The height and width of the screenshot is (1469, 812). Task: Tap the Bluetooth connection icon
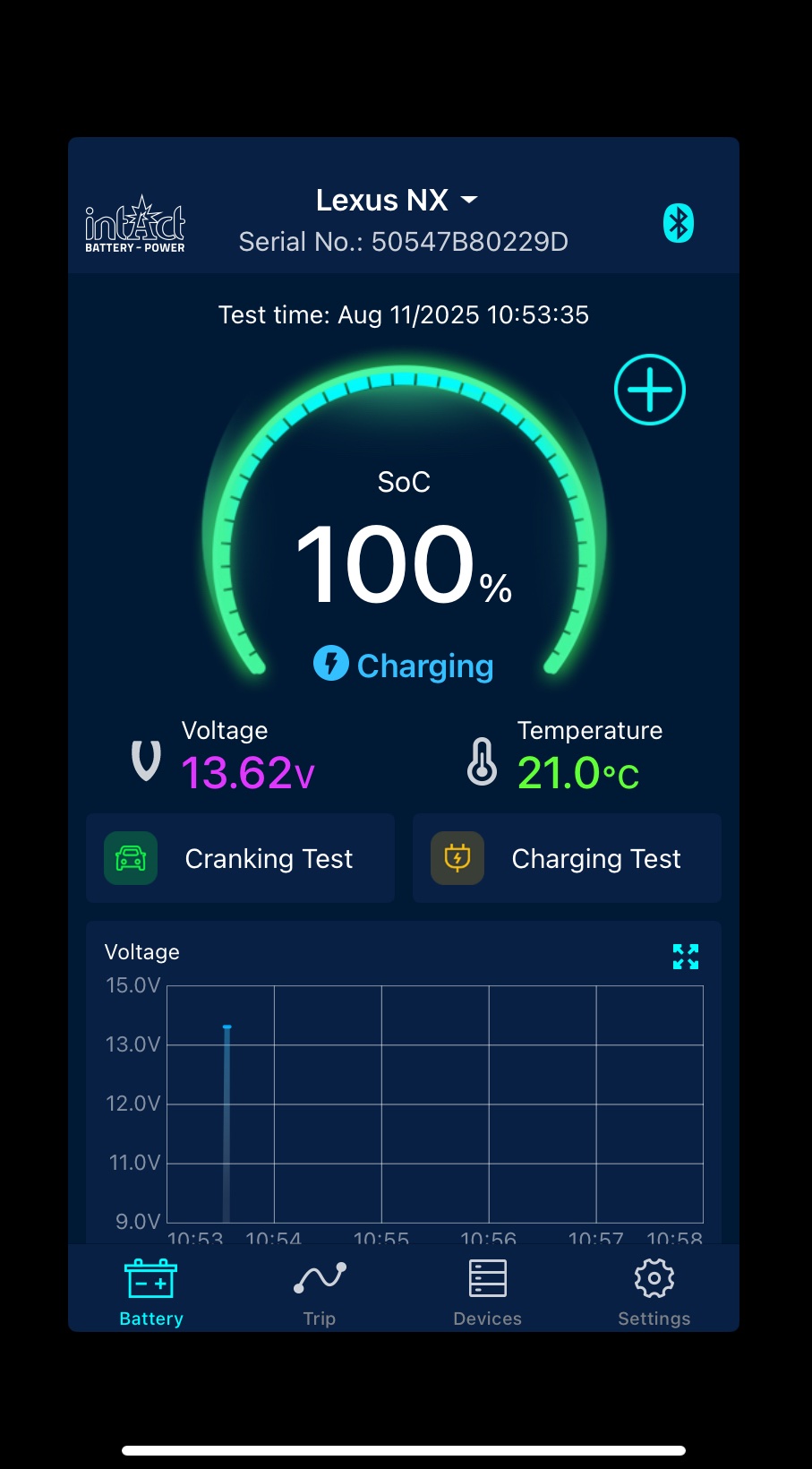point(679,223)
